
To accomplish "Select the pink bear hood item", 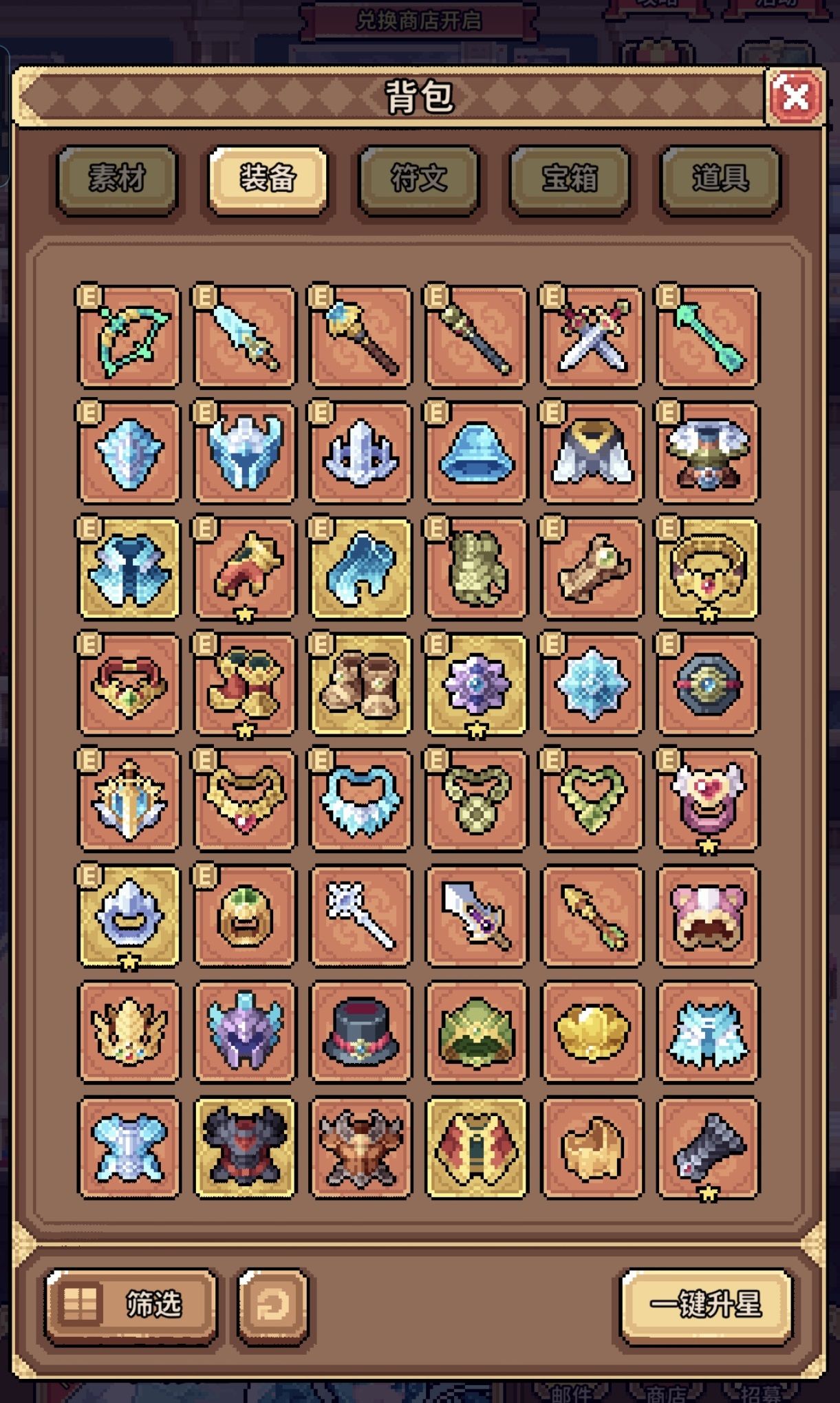I will tap(708, 916).
